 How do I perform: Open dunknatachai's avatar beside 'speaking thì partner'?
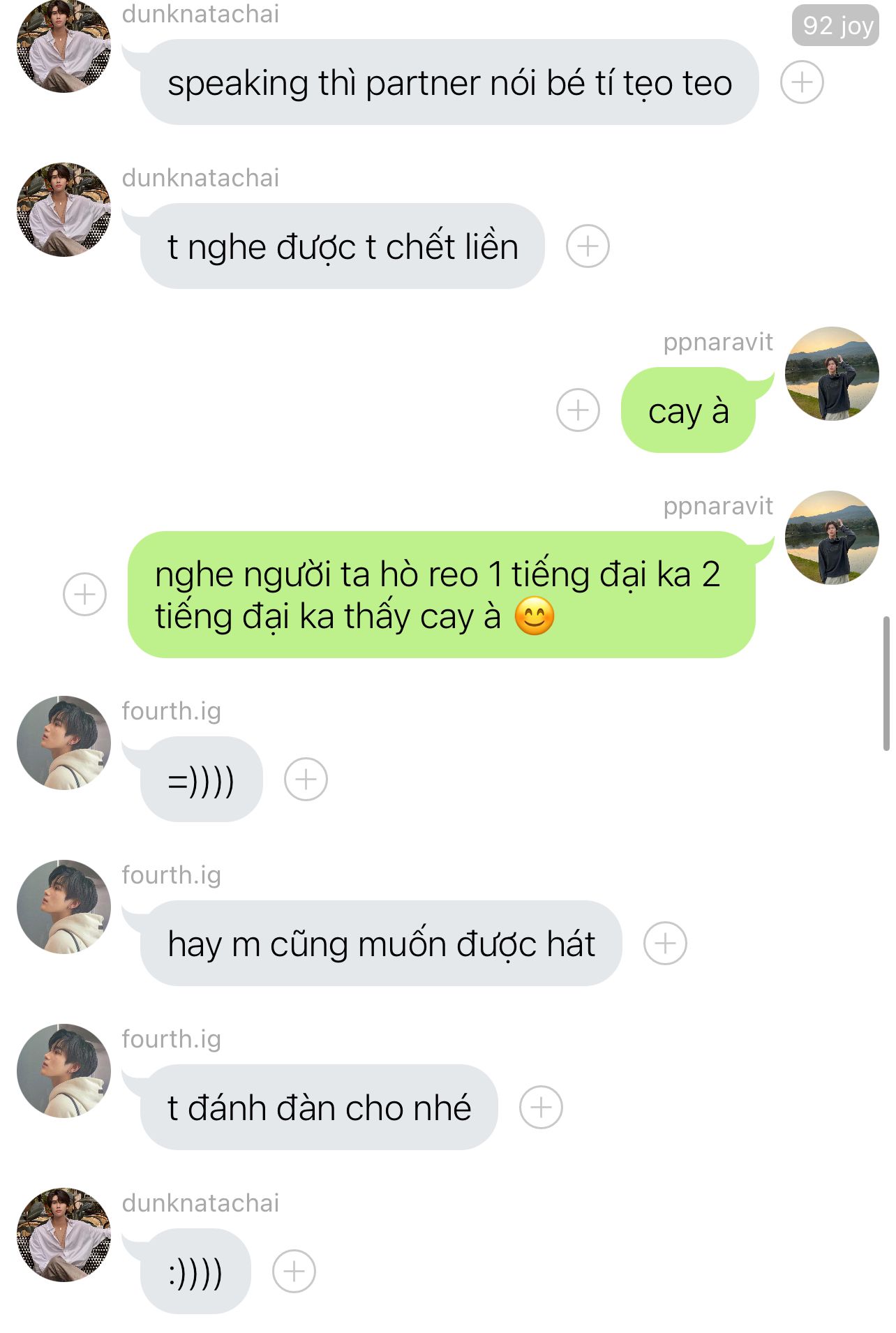[64, 46]
